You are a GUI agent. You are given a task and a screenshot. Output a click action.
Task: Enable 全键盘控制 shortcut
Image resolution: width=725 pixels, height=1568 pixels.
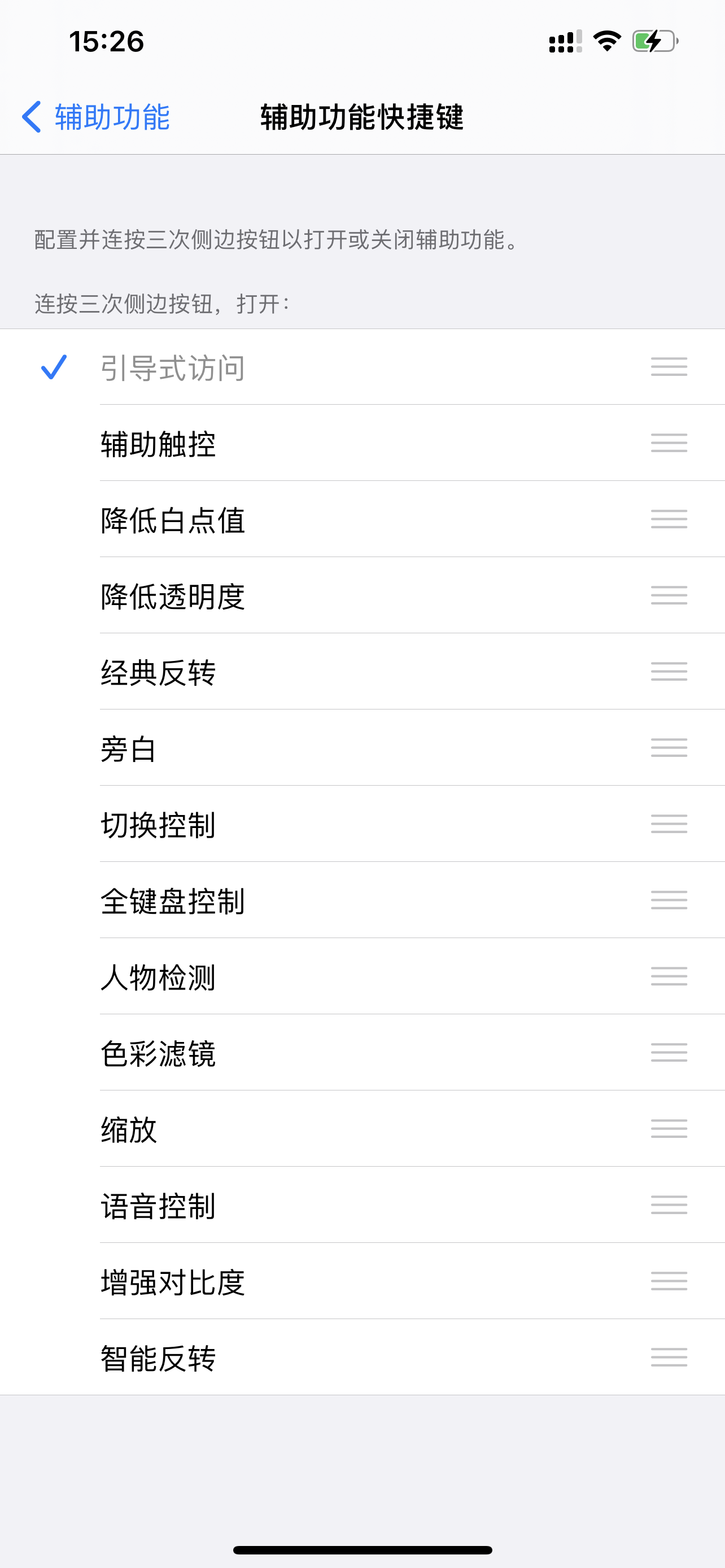(173, 900)
